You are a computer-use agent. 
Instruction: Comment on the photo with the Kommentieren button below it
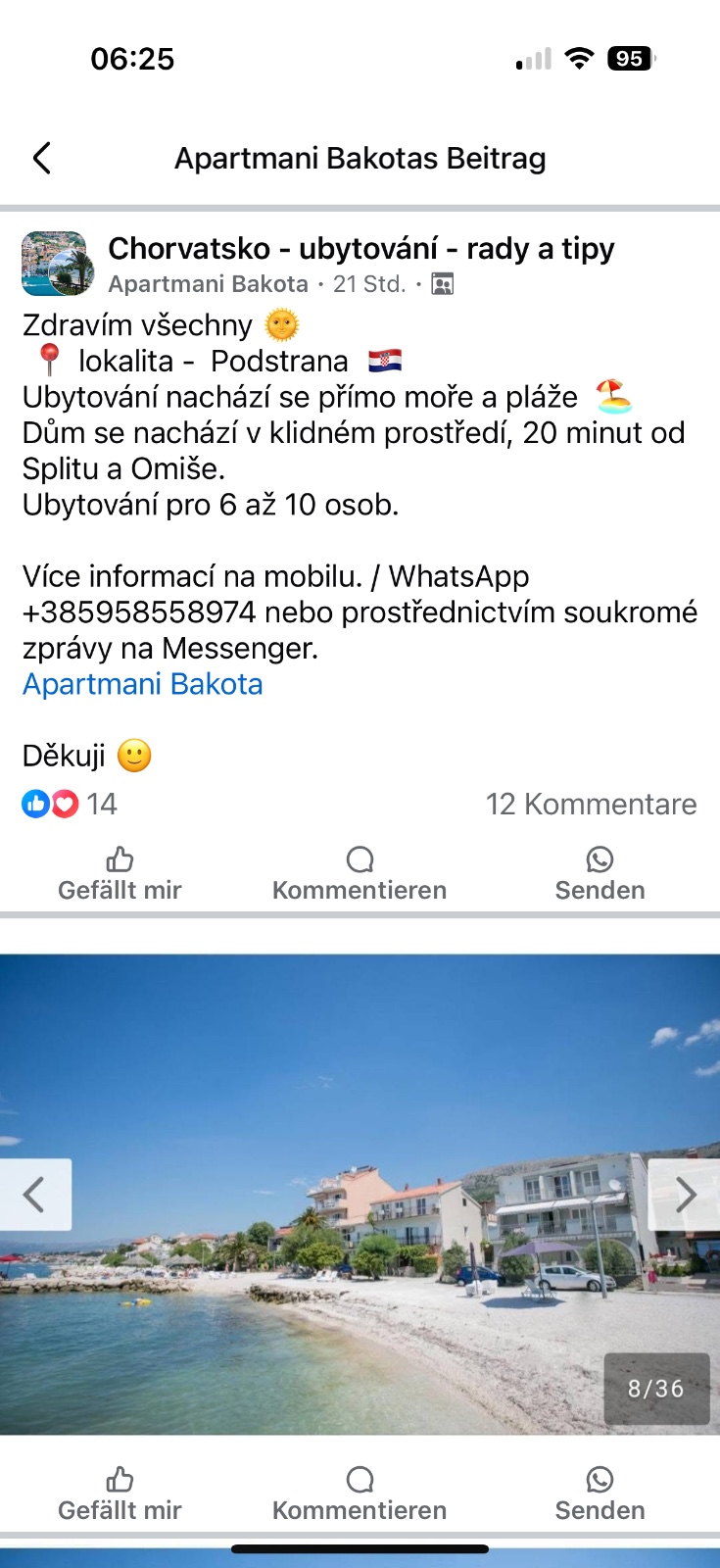360,1494
